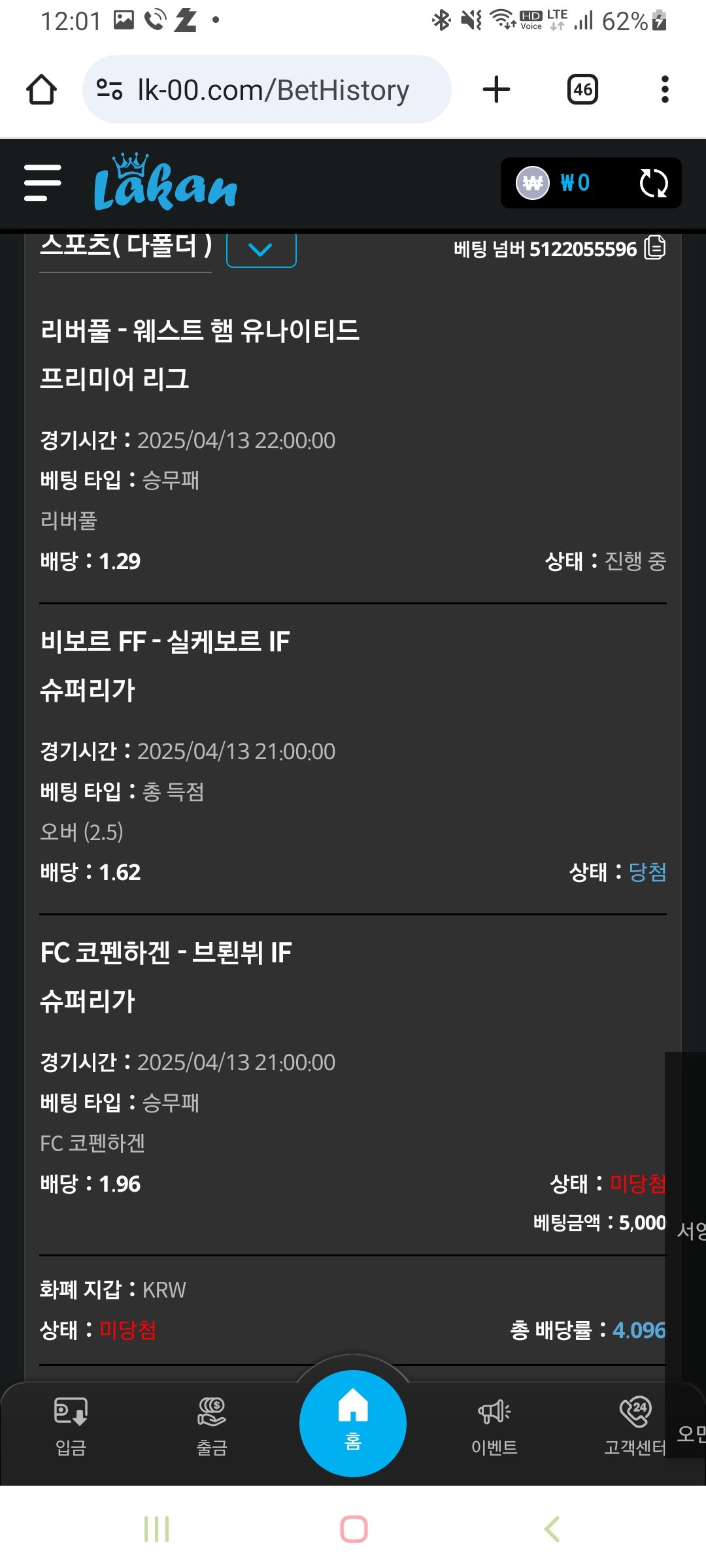706x1568 pixels.
Task: Switch to the 홈 tab
Action: [x=353, y=1423]
